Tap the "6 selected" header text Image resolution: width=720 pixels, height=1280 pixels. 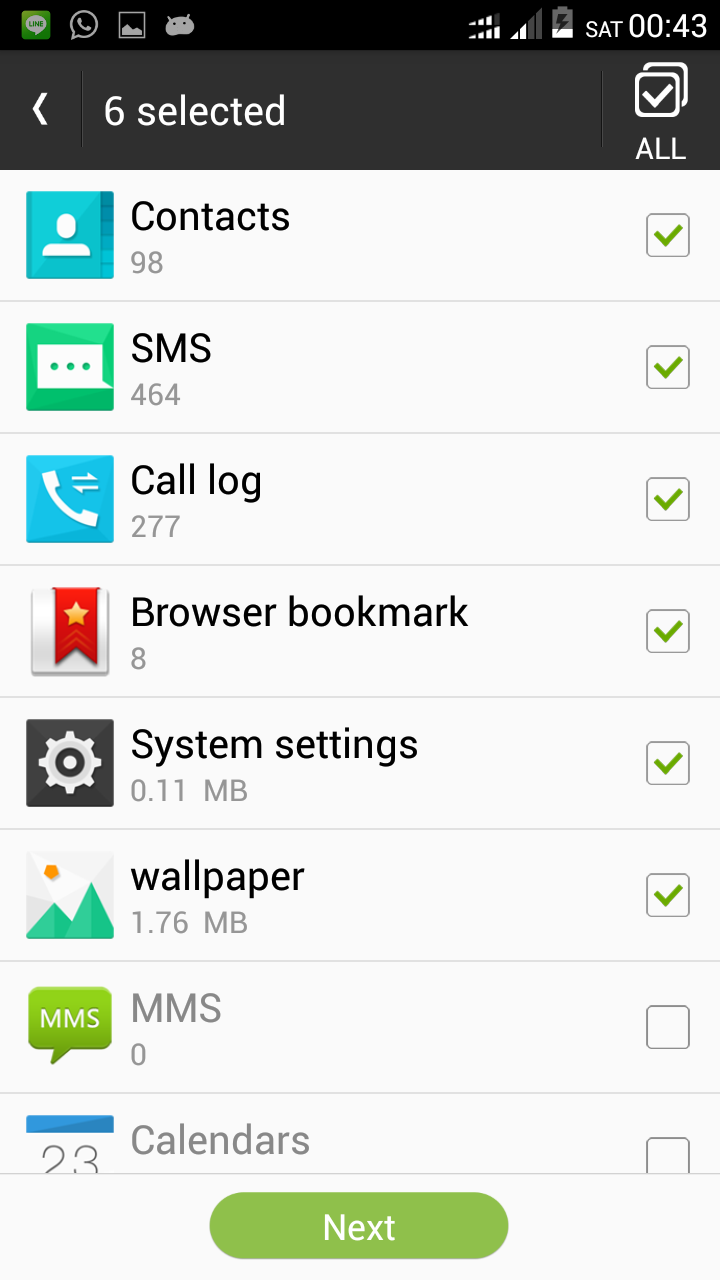pos(193,110)
